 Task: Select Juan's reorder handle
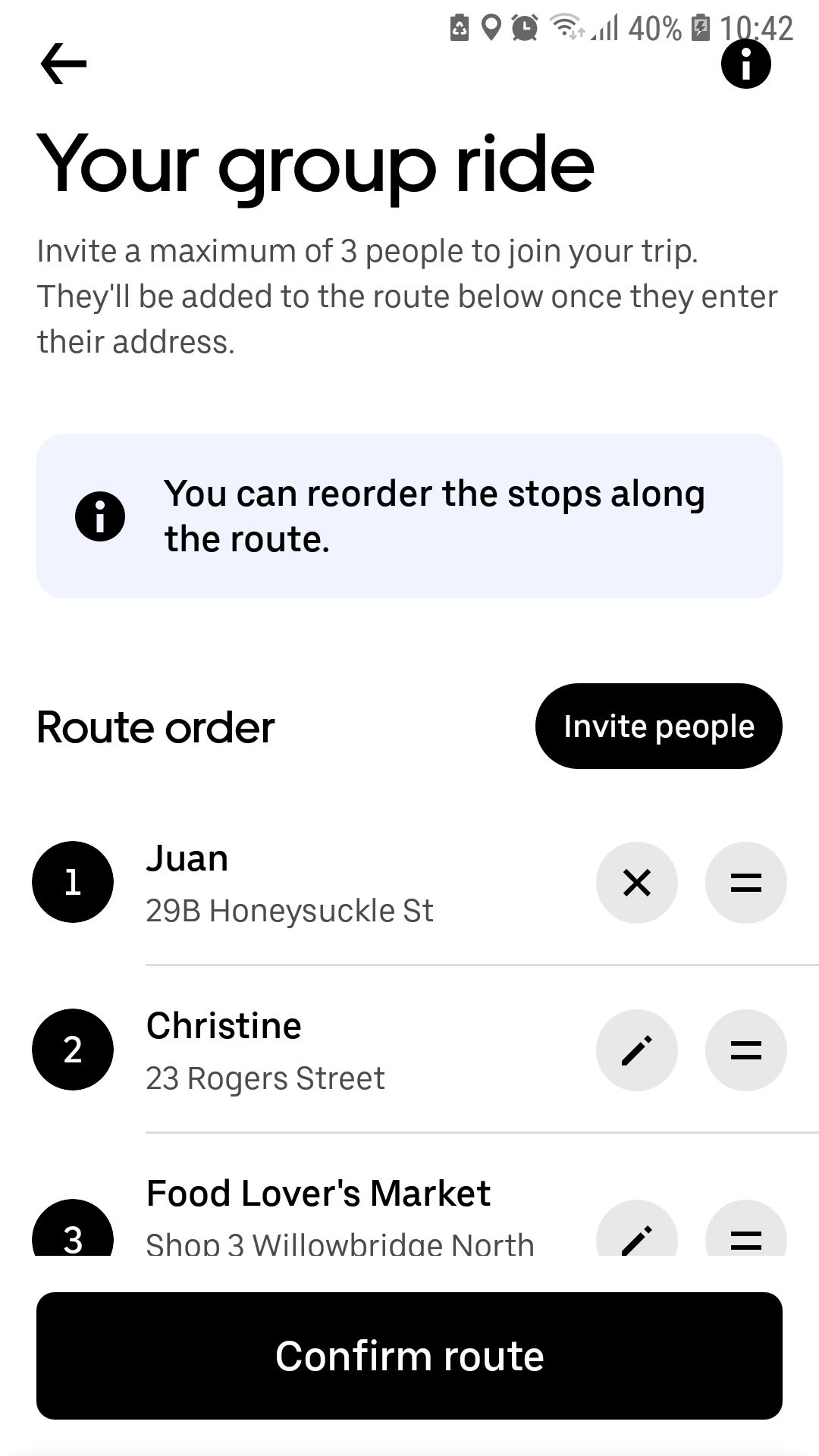point(745,882)
